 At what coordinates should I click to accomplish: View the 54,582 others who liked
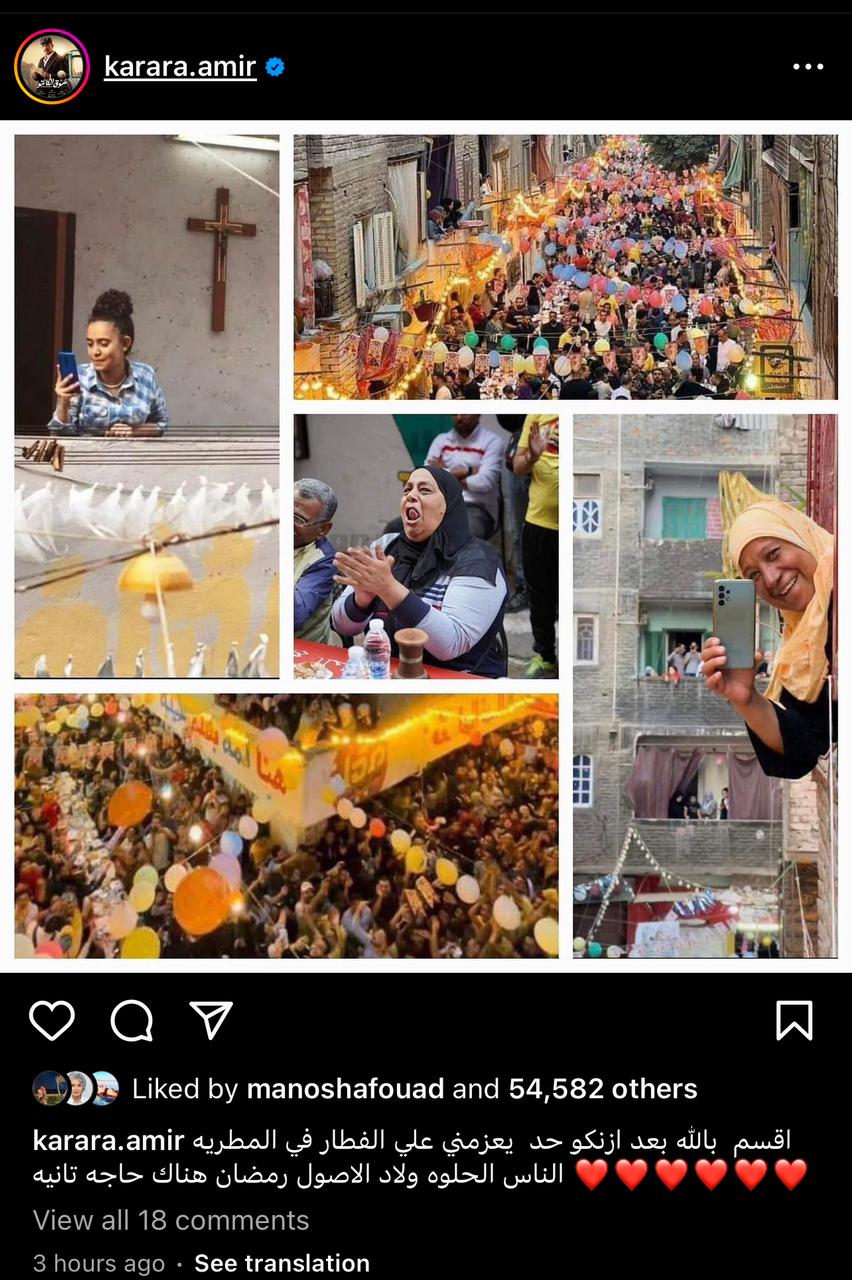pos(602,1089)
